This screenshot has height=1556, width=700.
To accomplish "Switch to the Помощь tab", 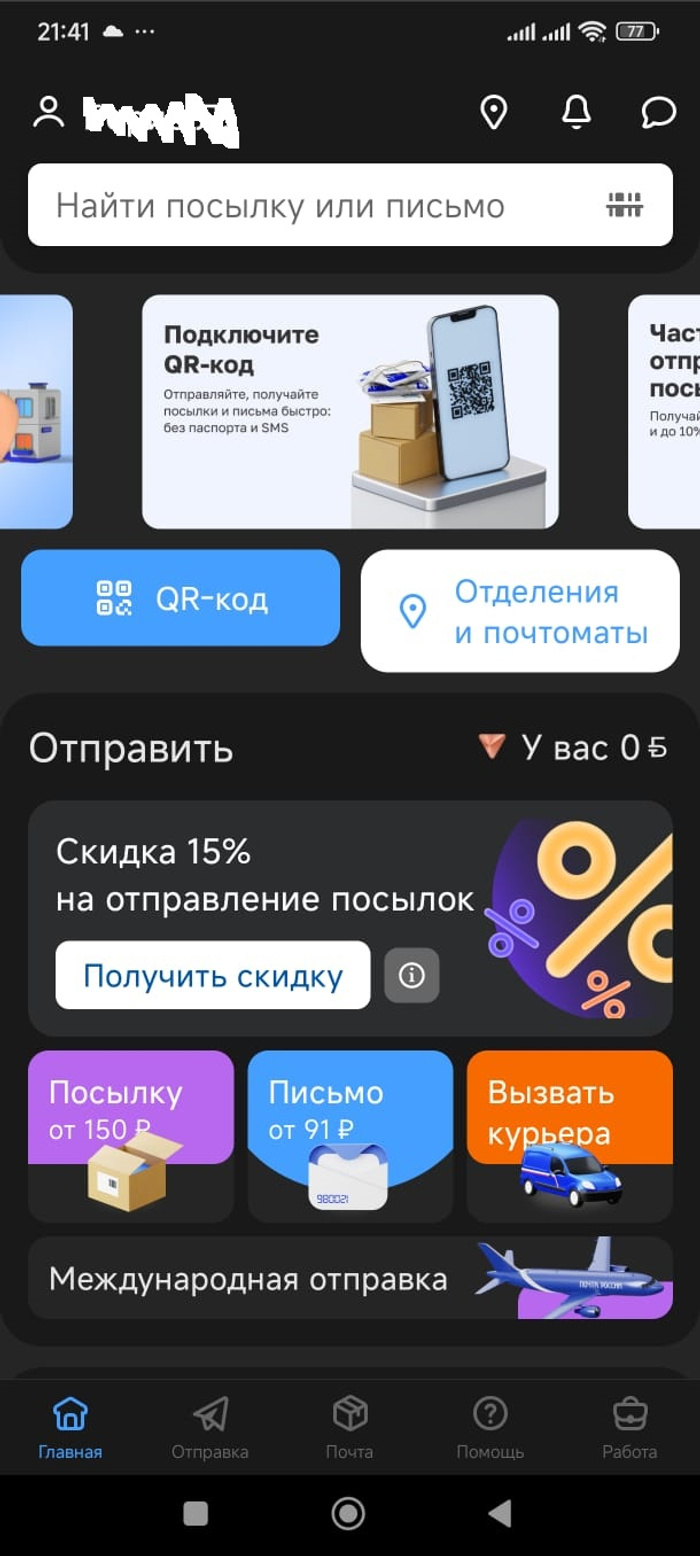I will 490,1428.
